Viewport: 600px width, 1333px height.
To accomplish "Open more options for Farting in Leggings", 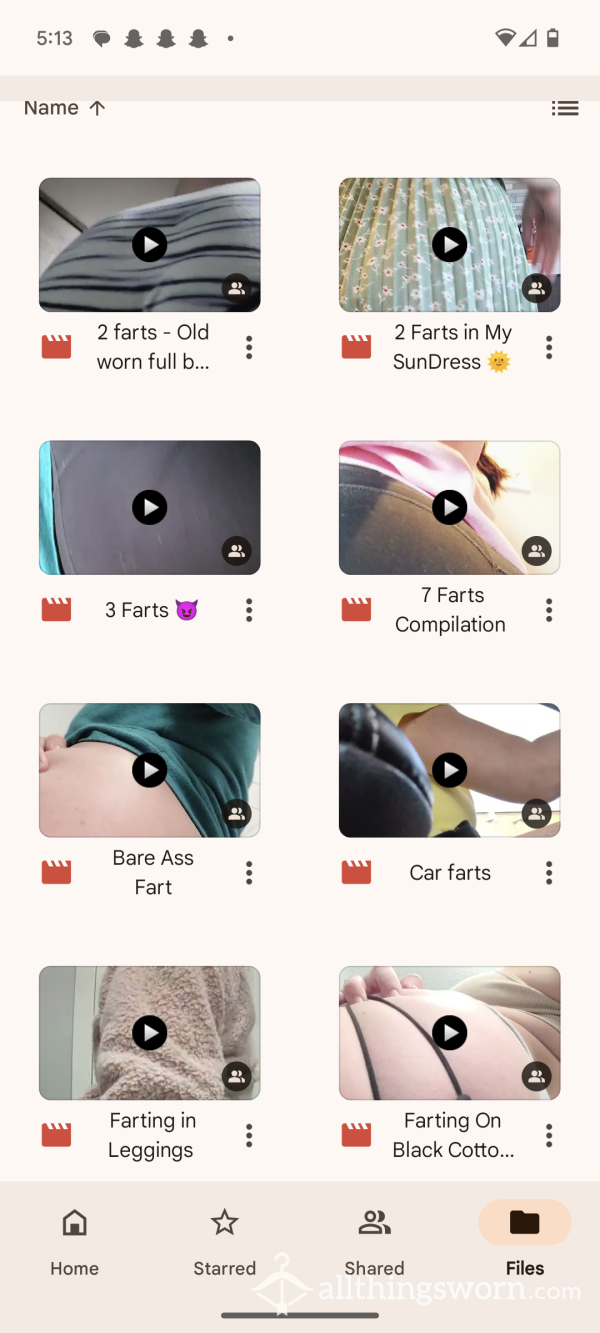I will pos(249,1135).
